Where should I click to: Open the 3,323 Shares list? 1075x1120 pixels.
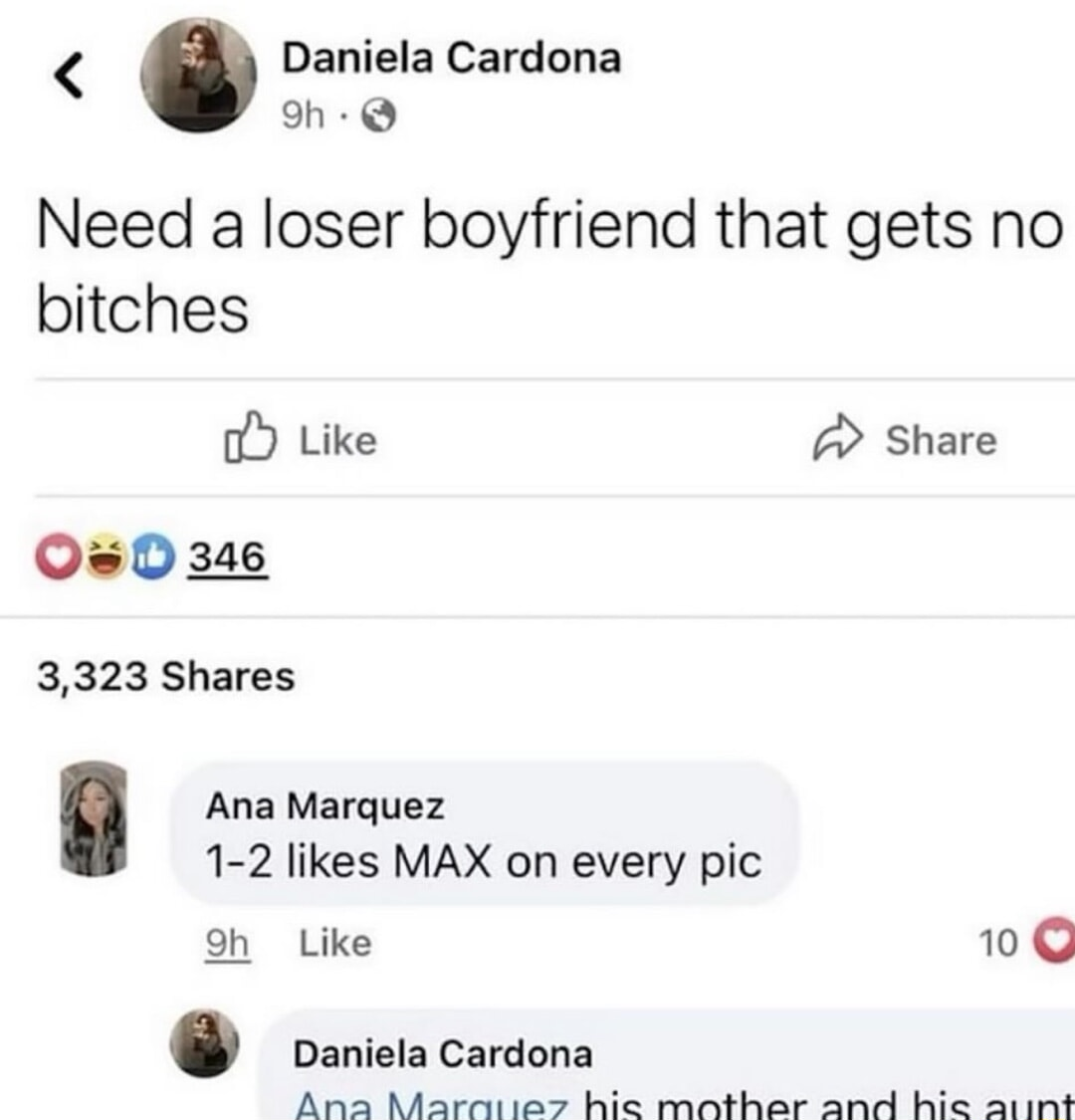click(166, 676)
